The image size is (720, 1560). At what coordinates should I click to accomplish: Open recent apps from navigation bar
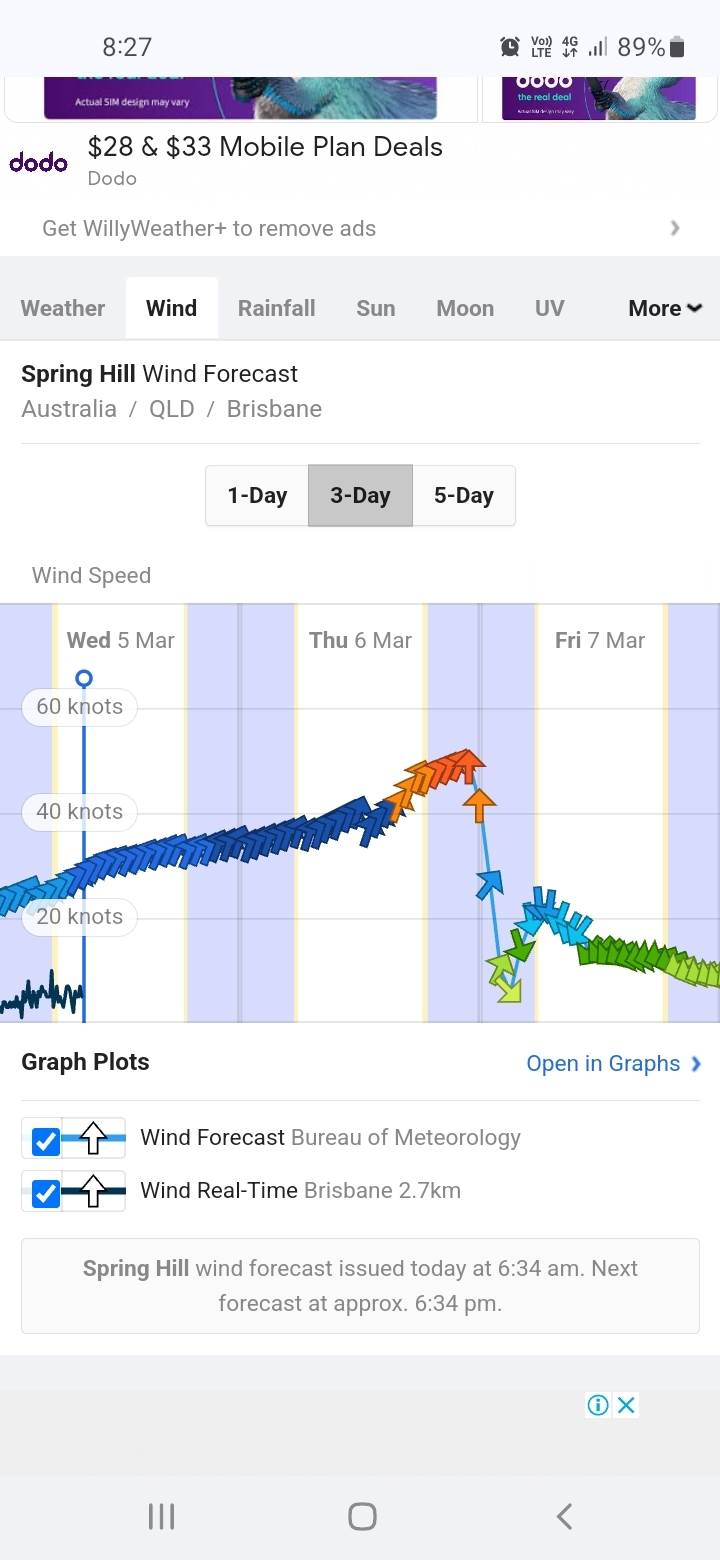pos(161,1516)
